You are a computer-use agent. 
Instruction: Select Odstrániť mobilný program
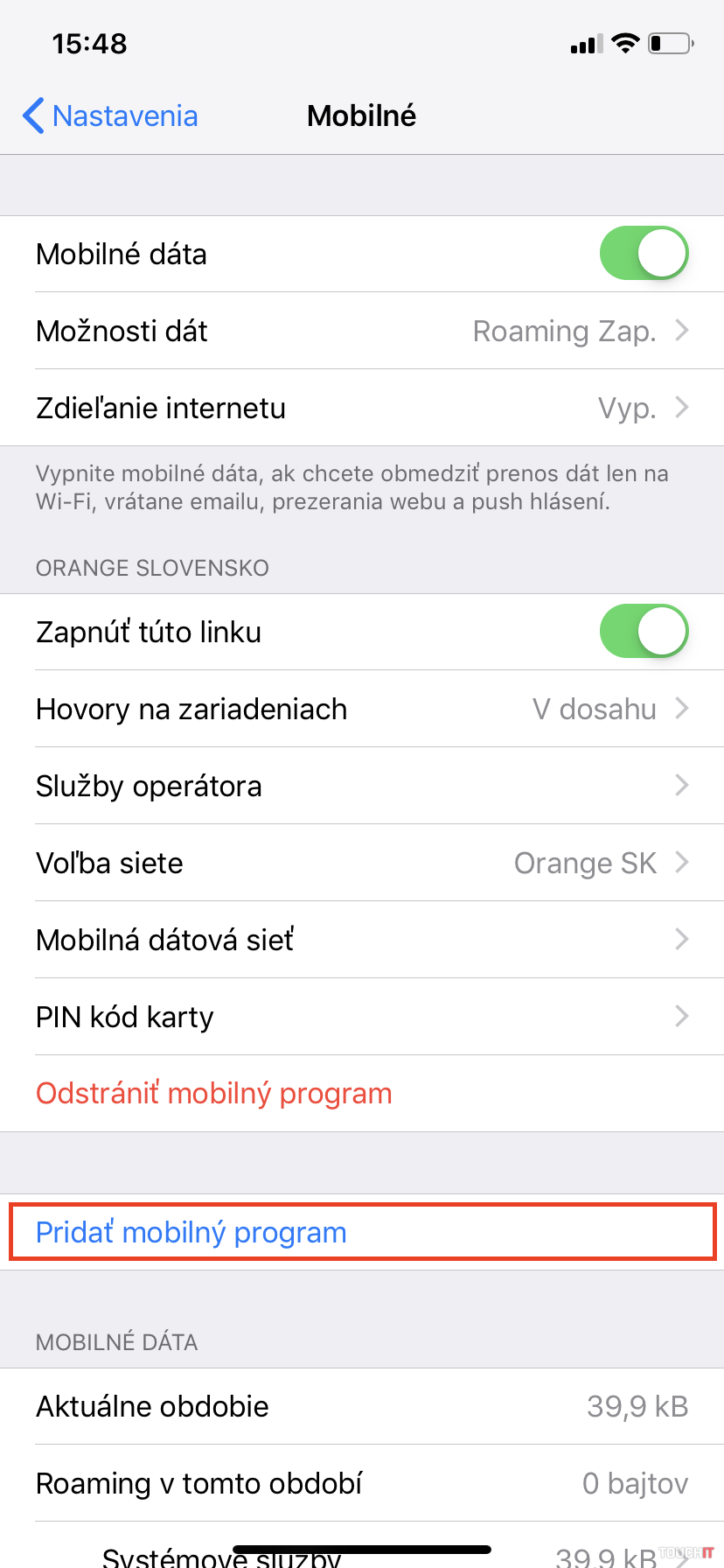coord(214,1094)
